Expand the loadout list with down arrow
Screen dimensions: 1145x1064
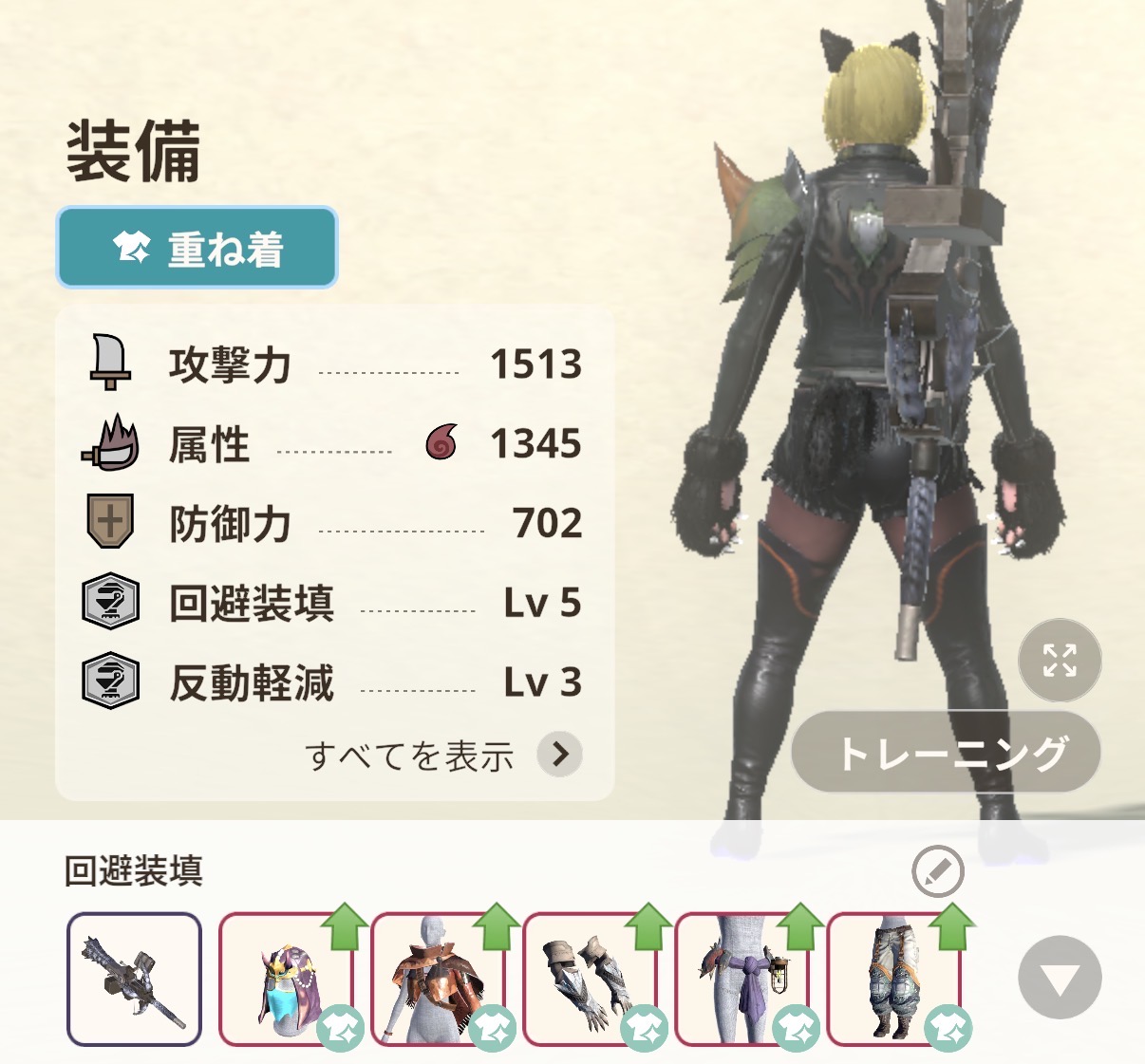(1060, 978)
